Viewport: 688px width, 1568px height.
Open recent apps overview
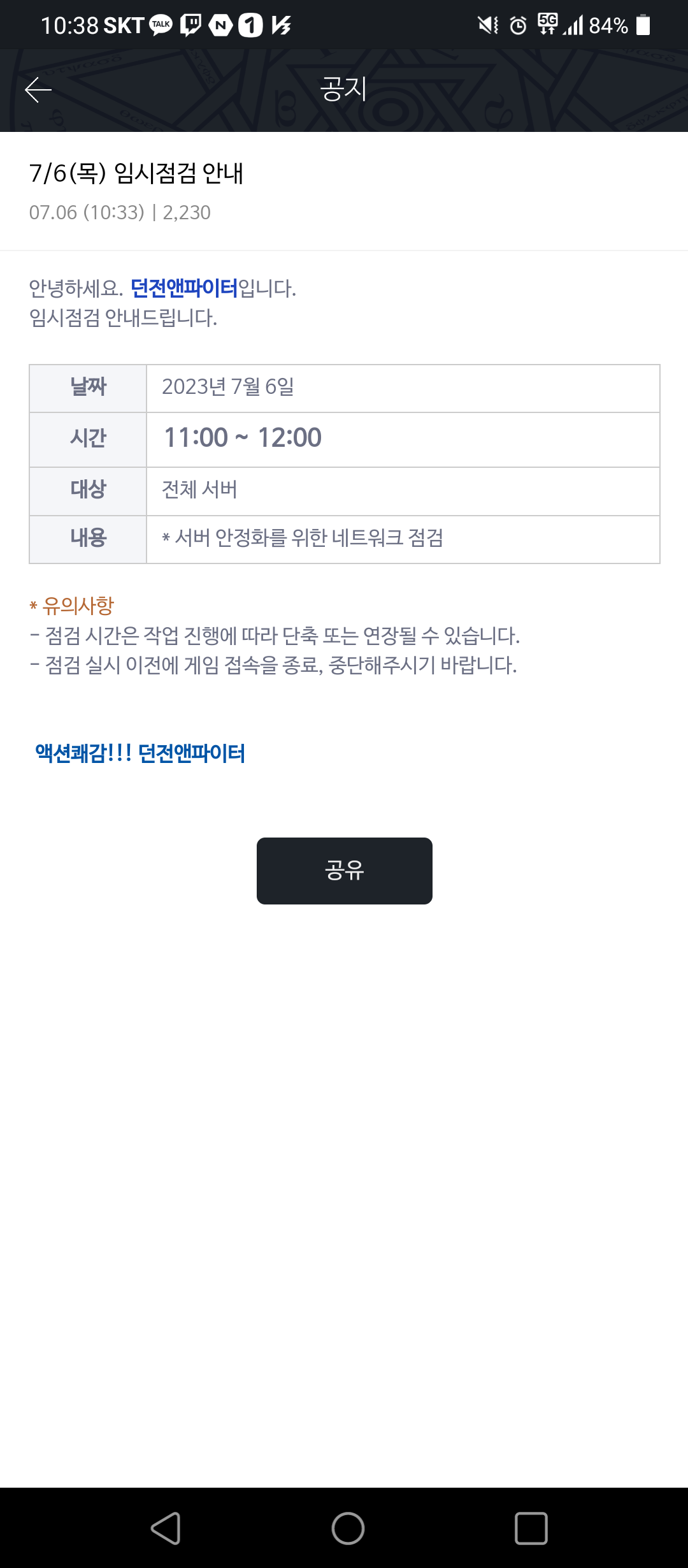531,1528
